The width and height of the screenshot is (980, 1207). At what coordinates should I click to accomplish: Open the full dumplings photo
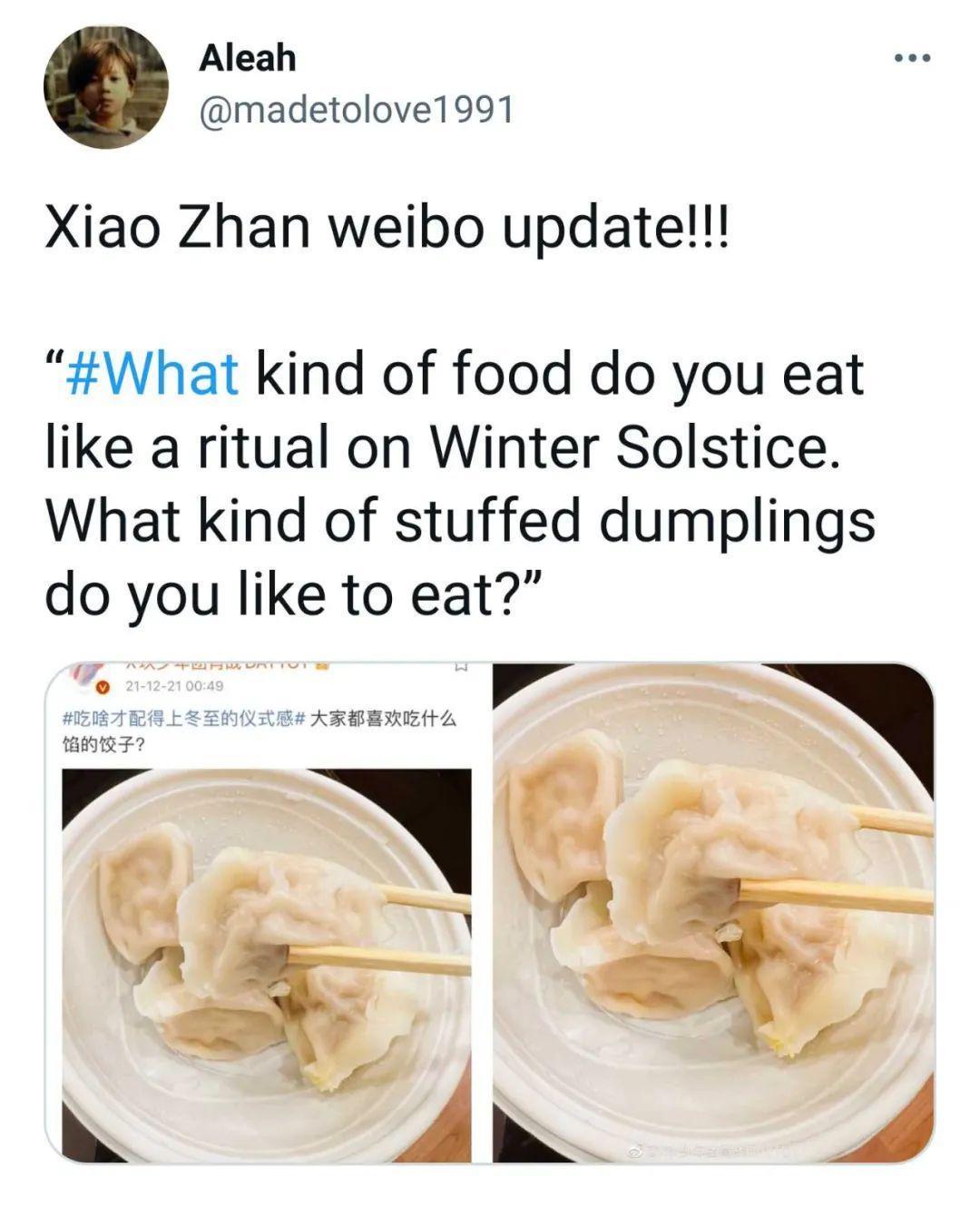pos(713,912)
